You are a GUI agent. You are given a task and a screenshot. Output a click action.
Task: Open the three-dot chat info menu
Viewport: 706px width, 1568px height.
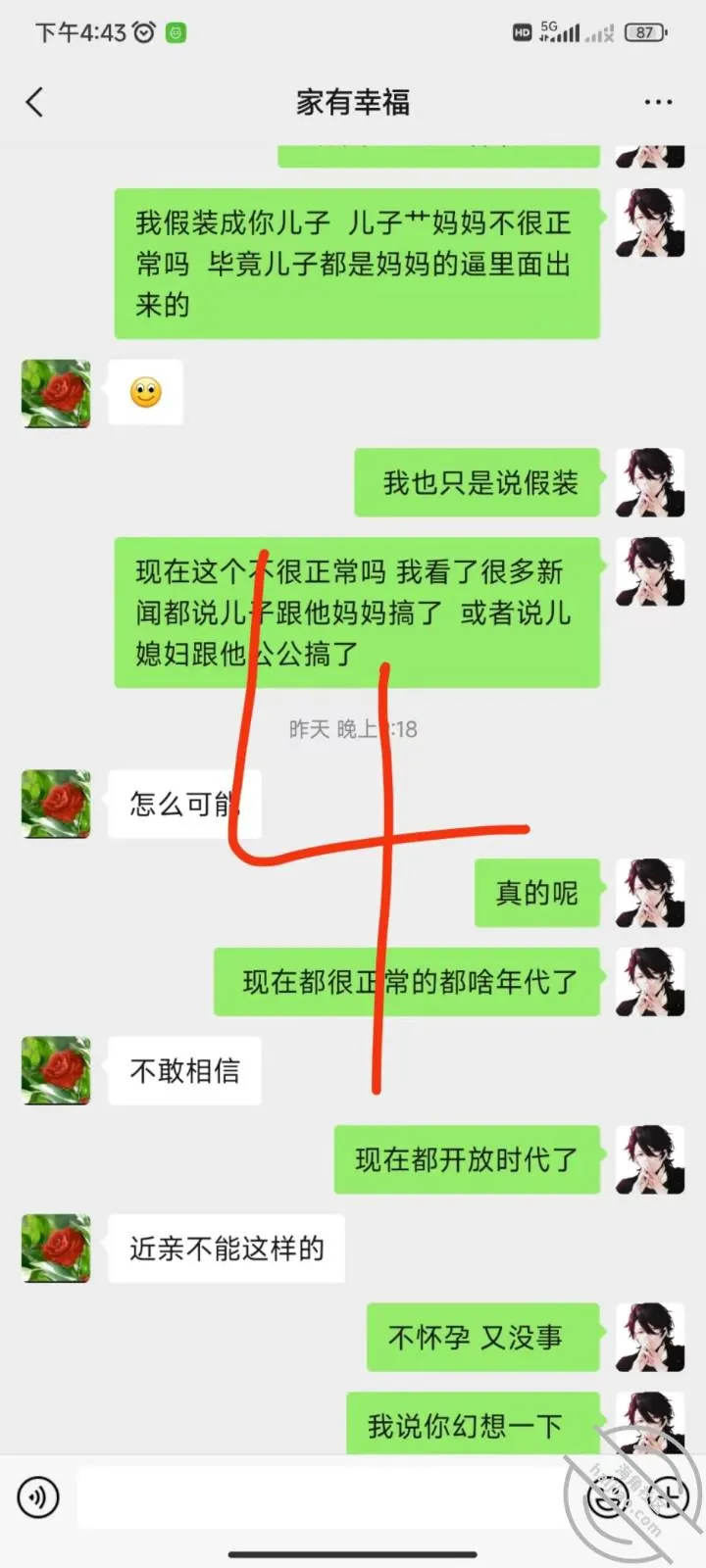click(x=658, y=102)
